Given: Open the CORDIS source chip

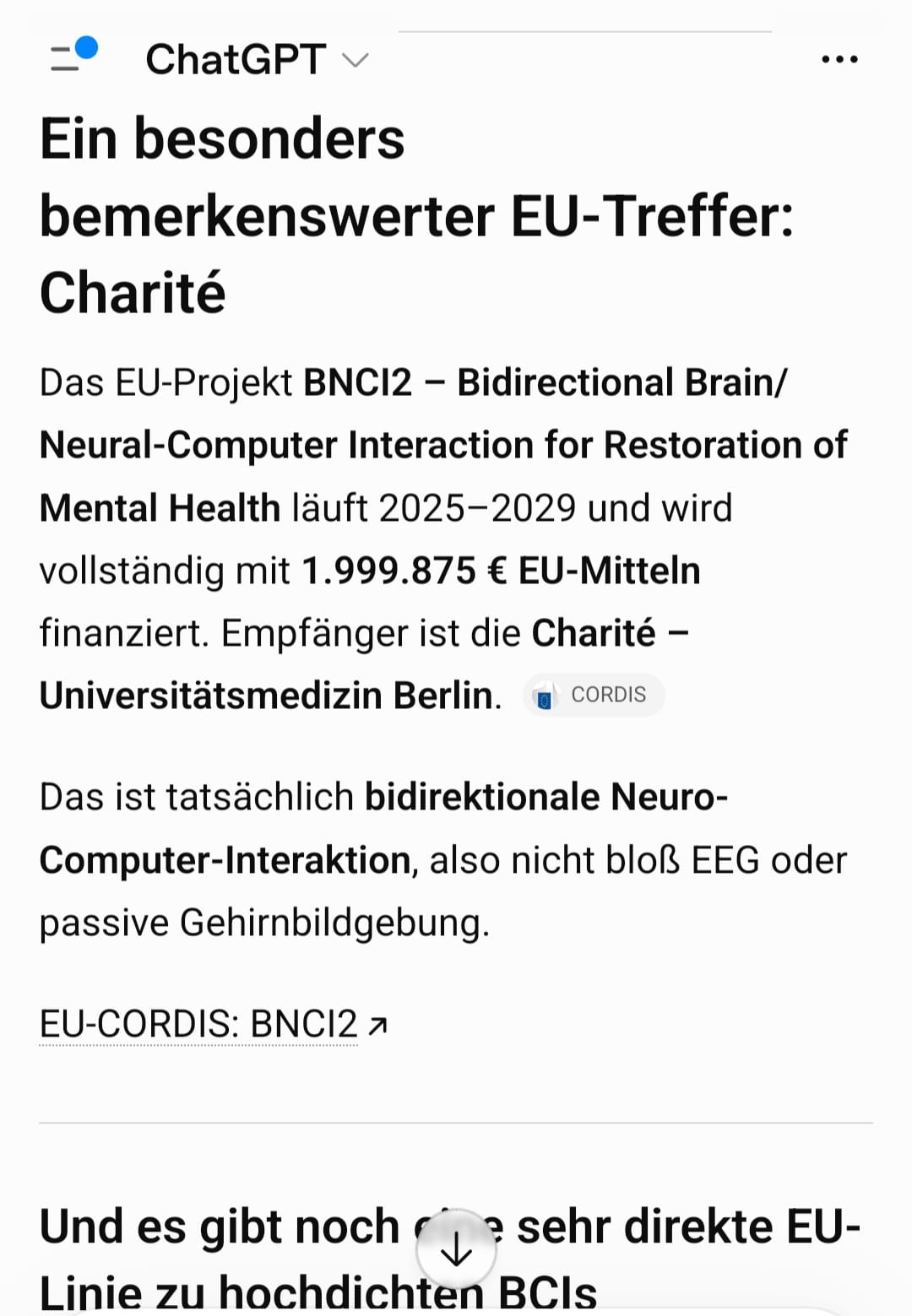Looking at the screenshot, I should [x=594, y=696].
